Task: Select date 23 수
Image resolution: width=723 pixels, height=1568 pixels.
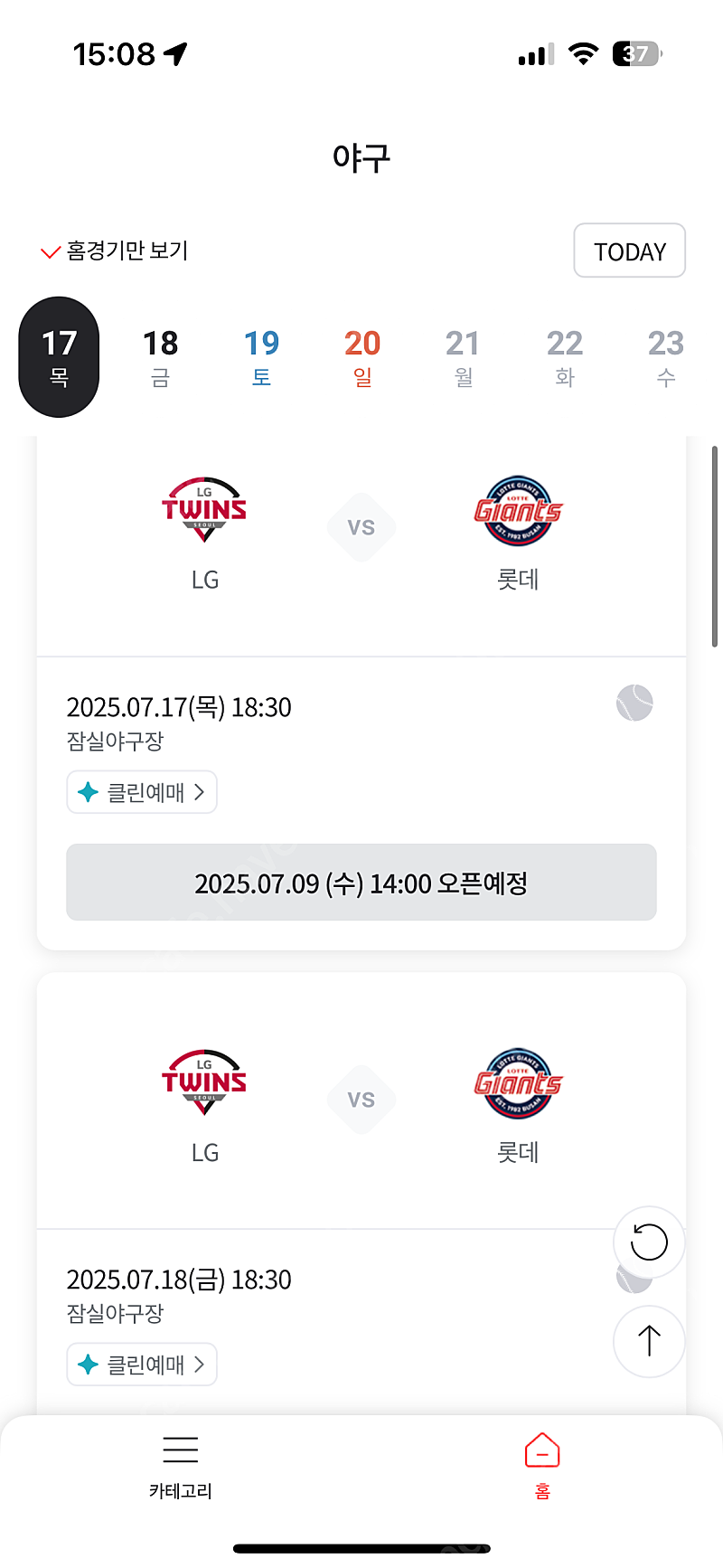Action: click(666, 357)
